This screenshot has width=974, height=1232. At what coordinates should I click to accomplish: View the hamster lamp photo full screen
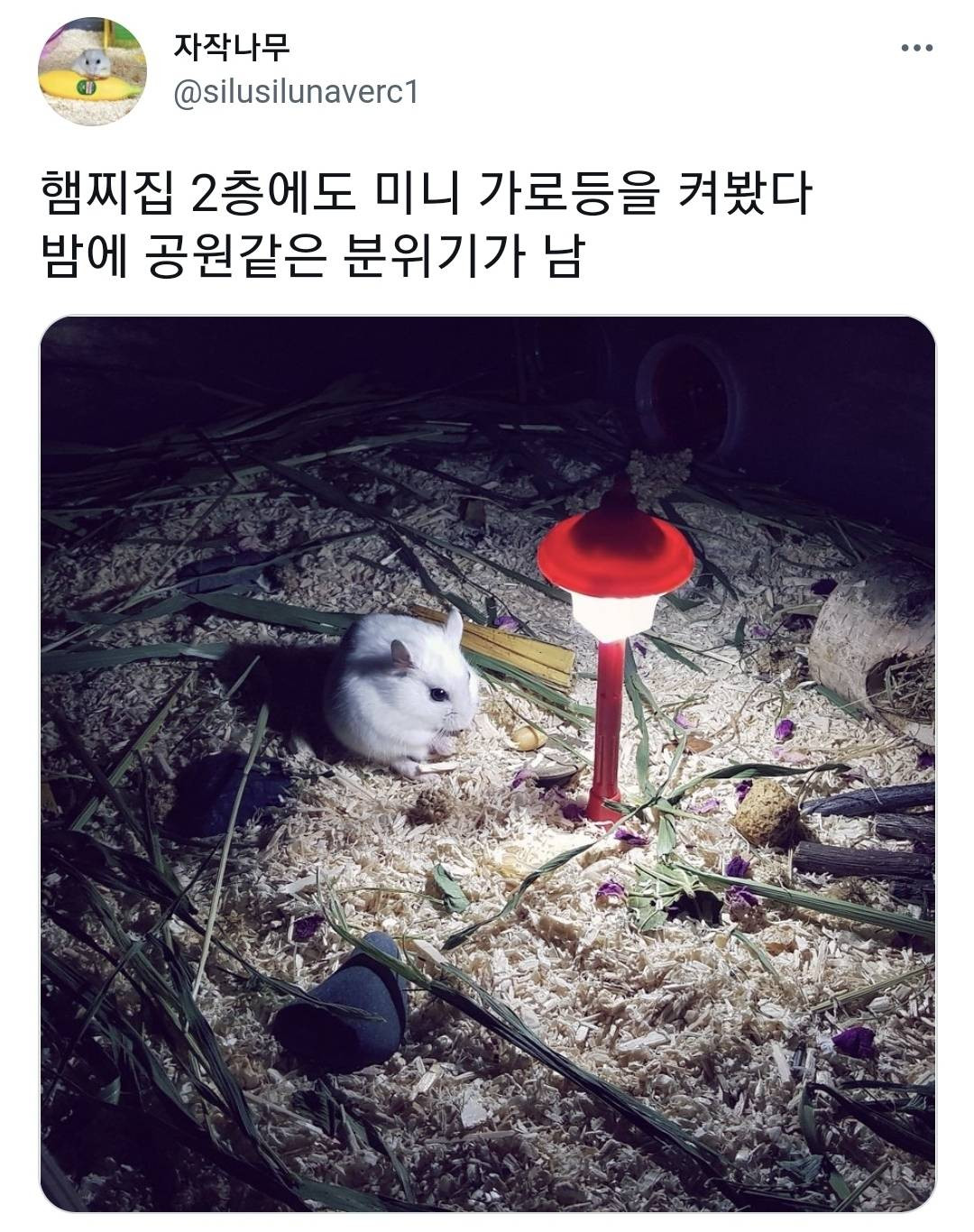[488, 763]
